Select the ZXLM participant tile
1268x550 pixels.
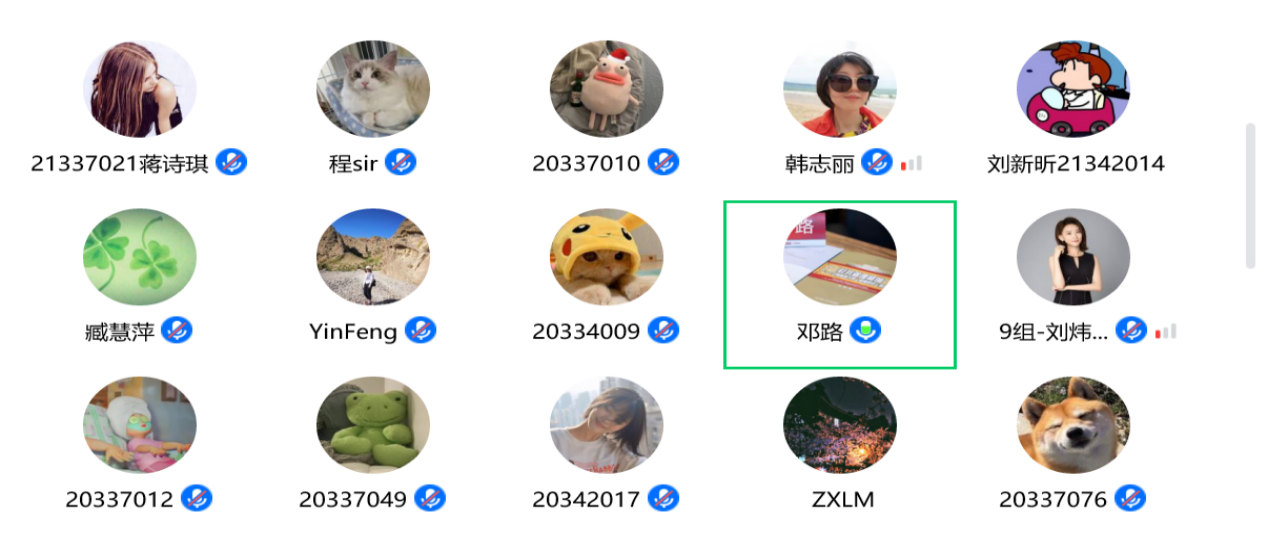[x=839, y=425]
